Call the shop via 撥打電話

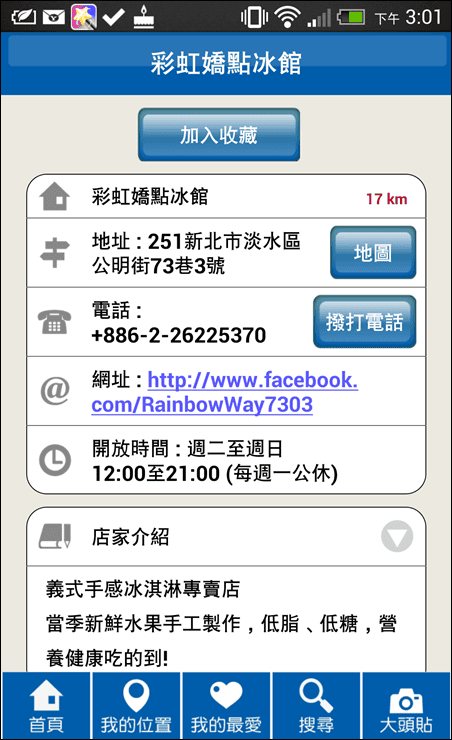[x=364, y=321]
